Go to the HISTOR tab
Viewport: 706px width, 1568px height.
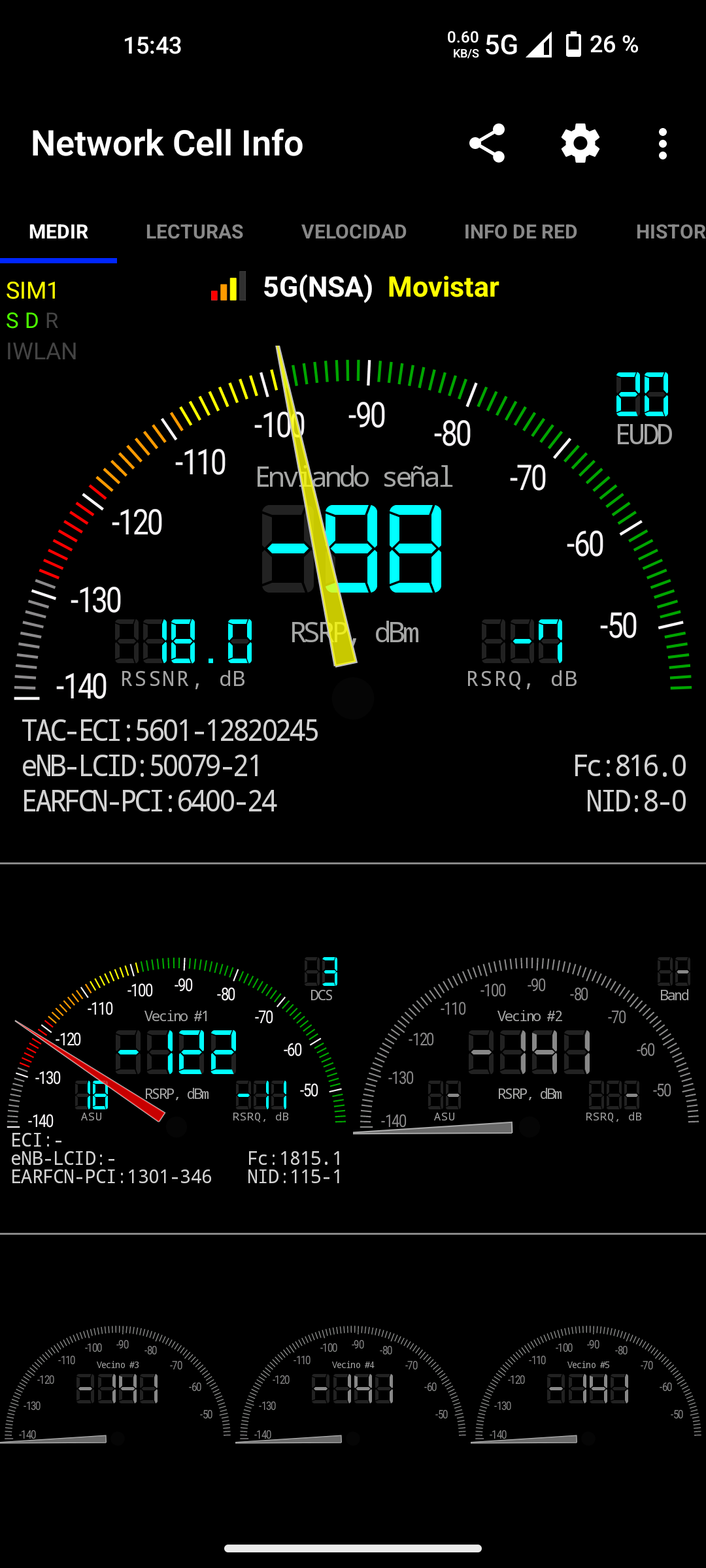tap(669, 232)
